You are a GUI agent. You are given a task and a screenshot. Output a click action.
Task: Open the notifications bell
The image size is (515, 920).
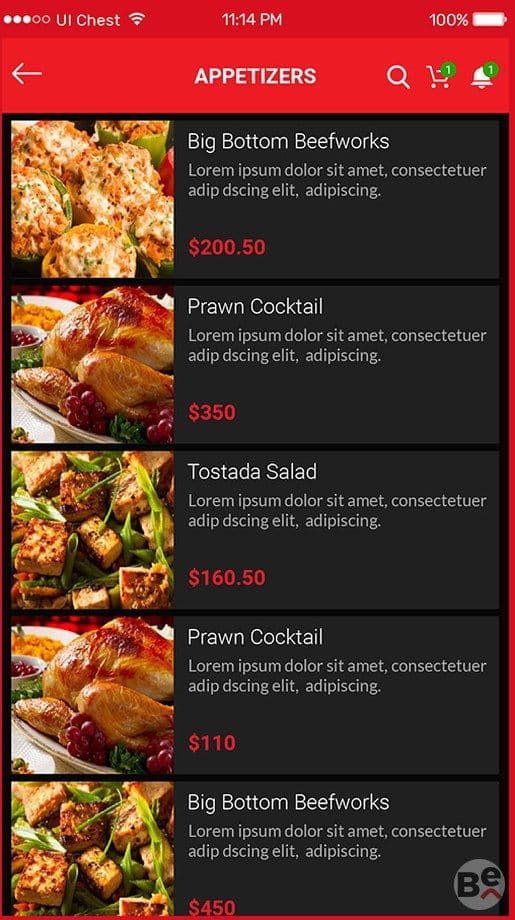[x=483, y=76]
